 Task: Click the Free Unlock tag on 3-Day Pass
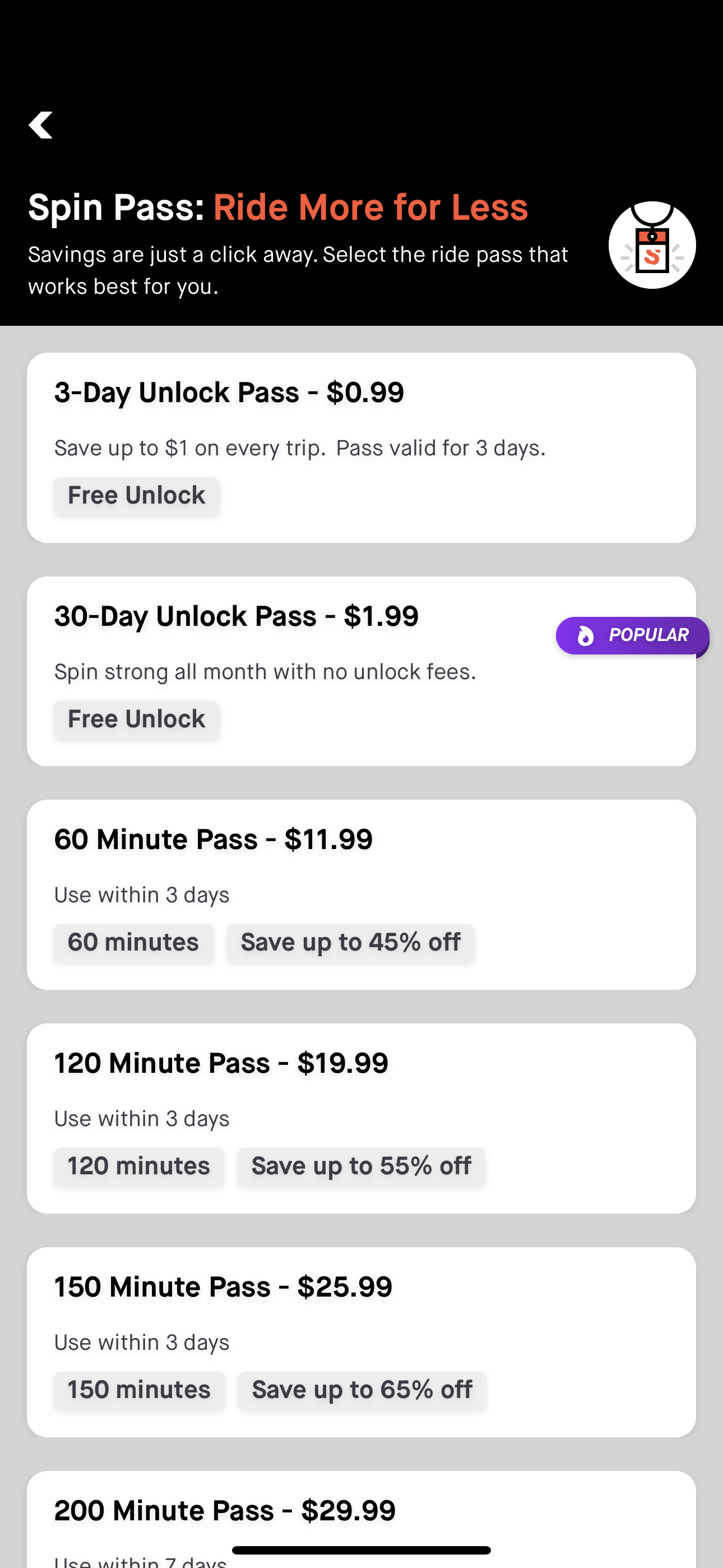(x=136, y=496)
